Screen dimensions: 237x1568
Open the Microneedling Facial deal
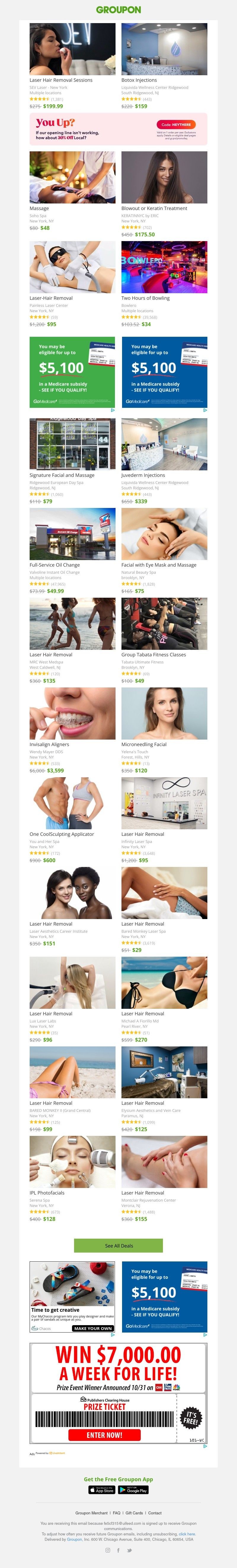click(164, 714)
